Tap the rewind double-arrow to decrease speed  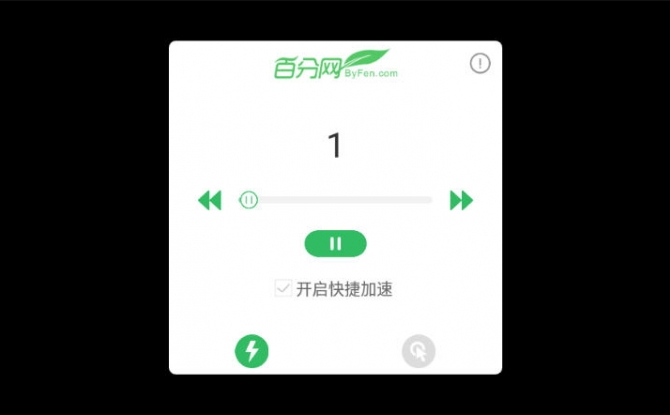[209, 201]
